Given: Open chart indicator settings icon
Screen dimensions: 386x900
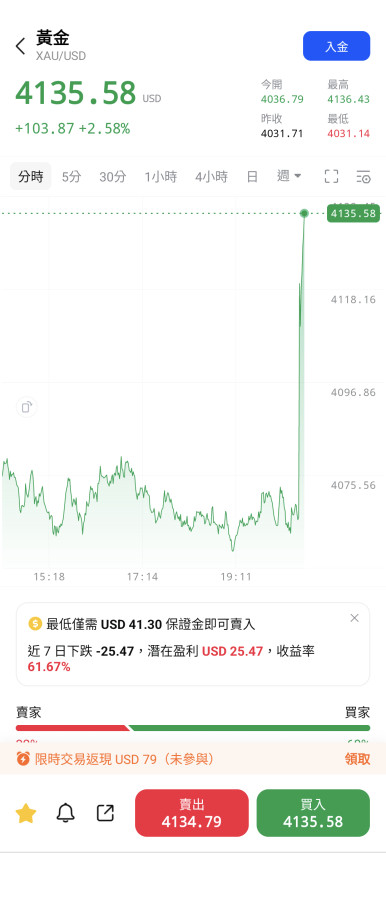Looking at the screenshot, I should pos(364,176).
